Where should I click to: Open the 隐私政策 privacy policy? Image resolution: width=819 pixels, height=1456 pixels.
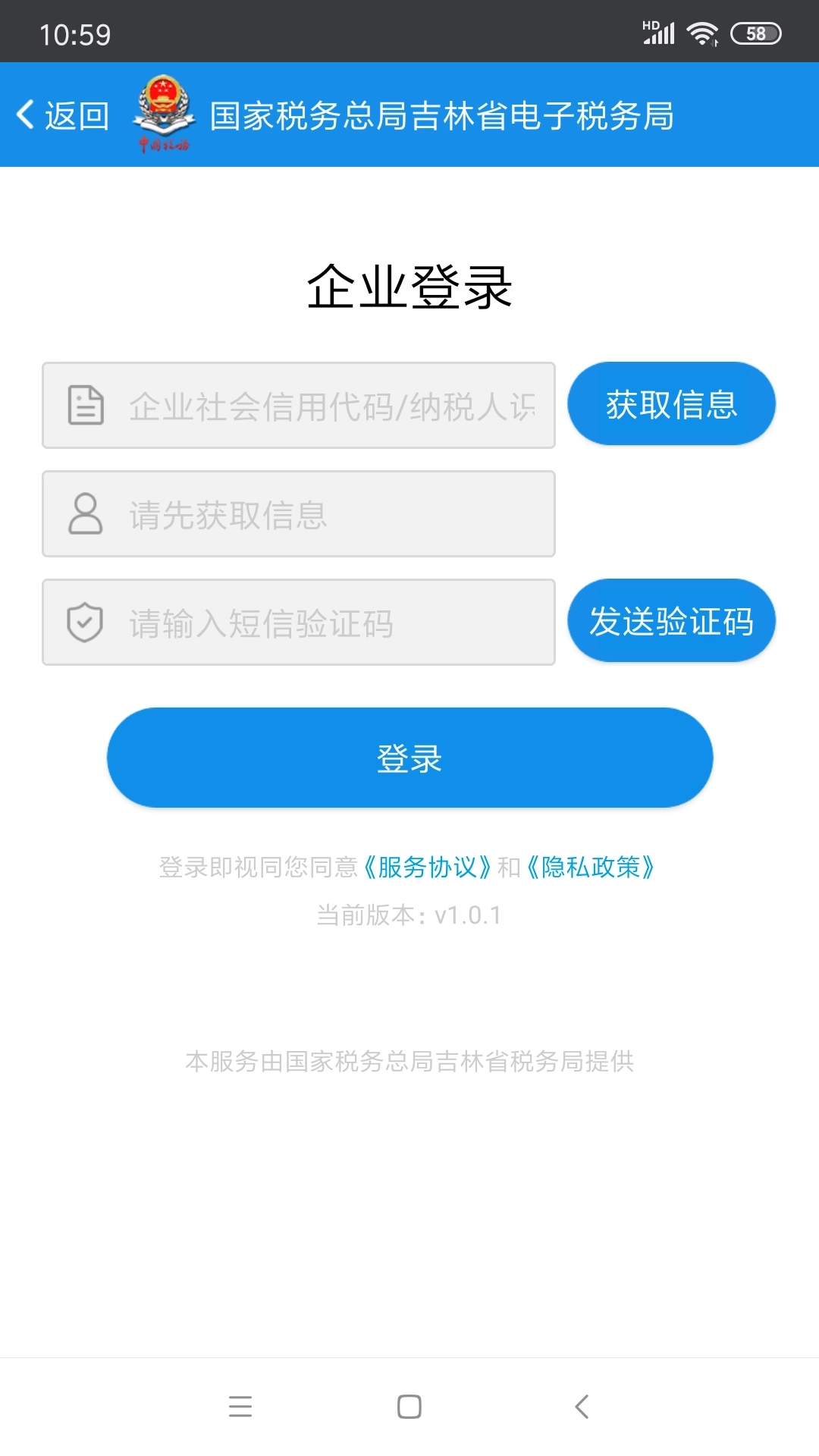click(592, 868)
